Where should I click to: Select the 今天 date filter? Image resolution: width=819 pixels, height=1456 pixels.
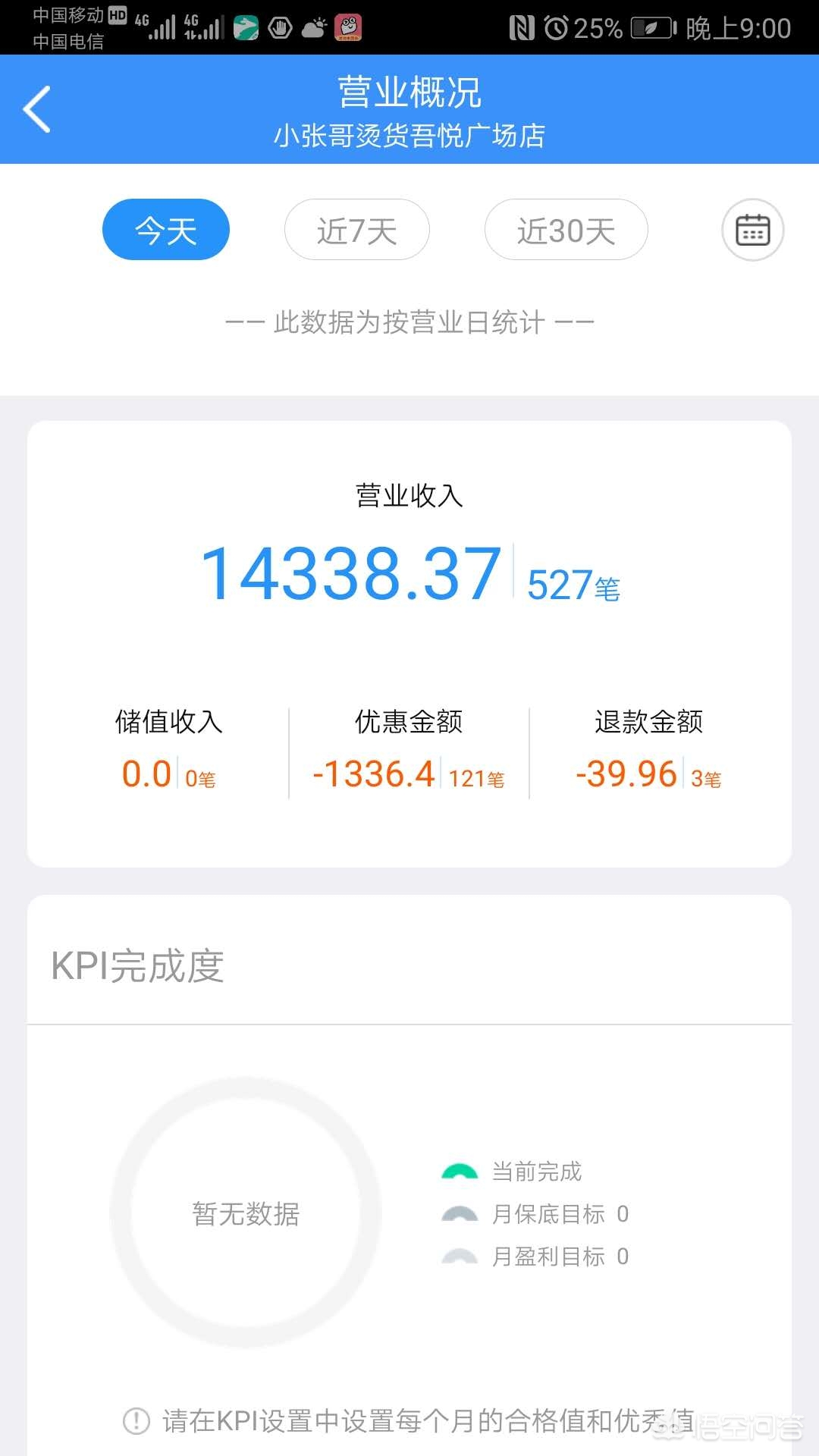pos(166,230)
